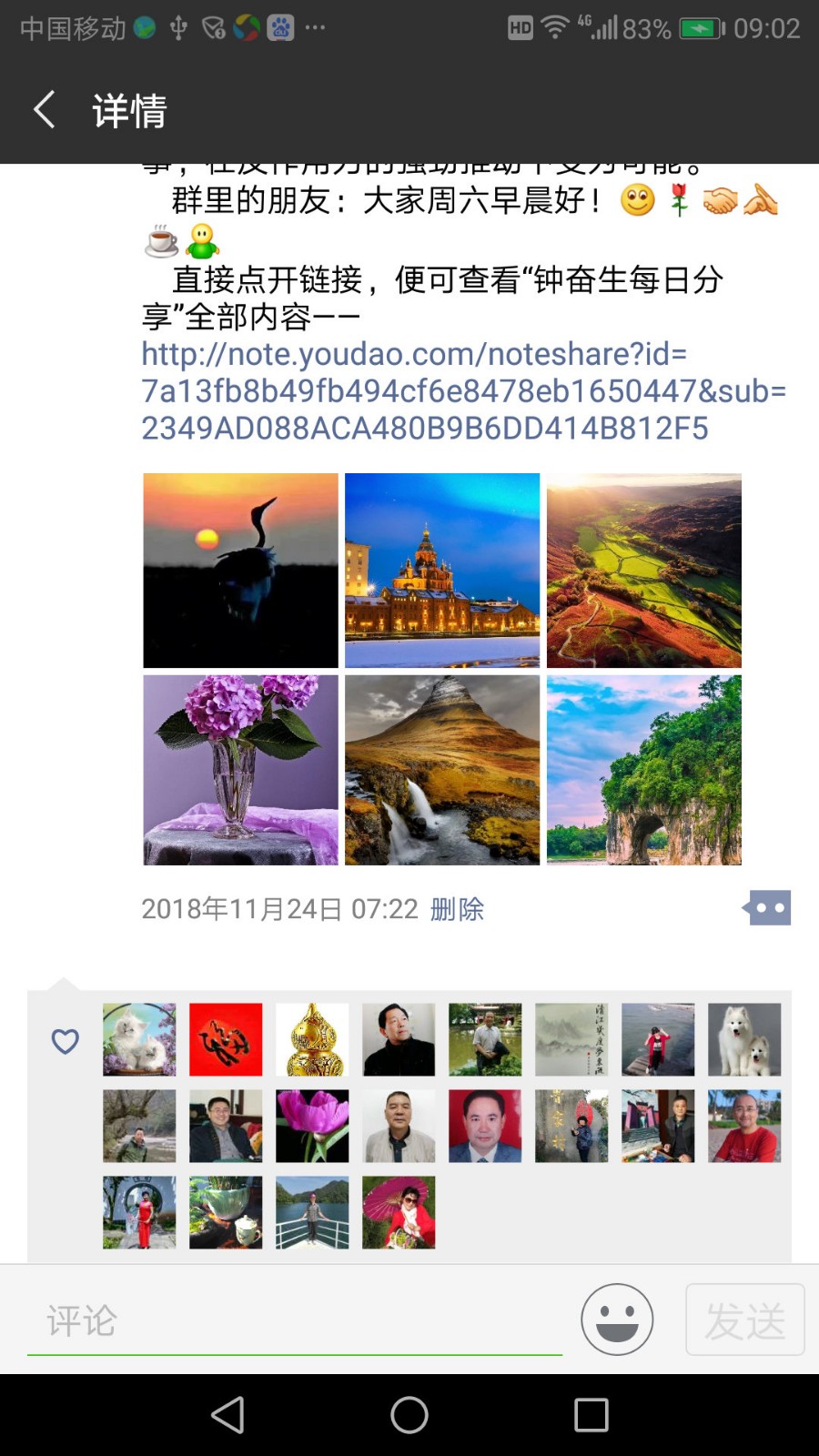Delete this post via 删除
819x1456 pixels.
point(457,909)
